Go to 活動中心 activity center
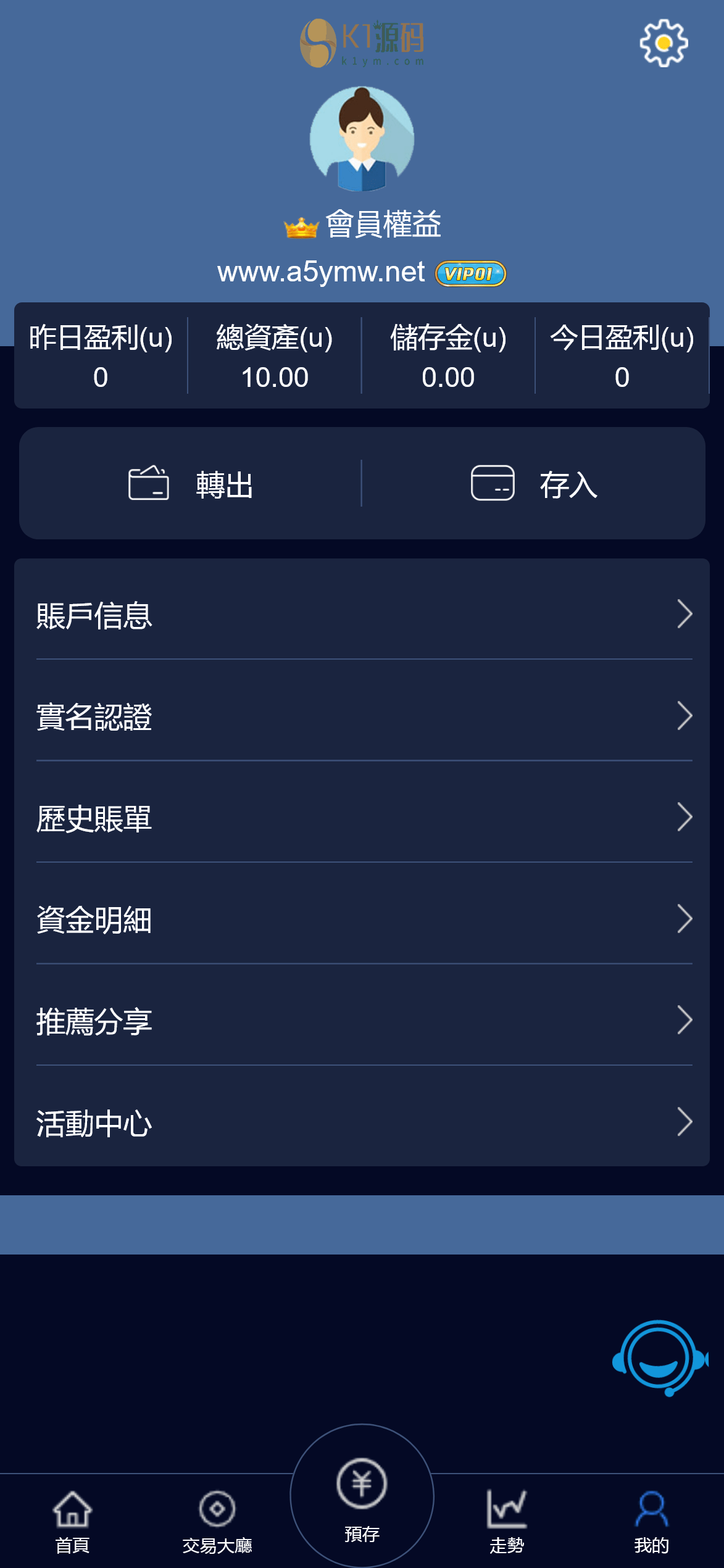 click(x=362, y=1122)
